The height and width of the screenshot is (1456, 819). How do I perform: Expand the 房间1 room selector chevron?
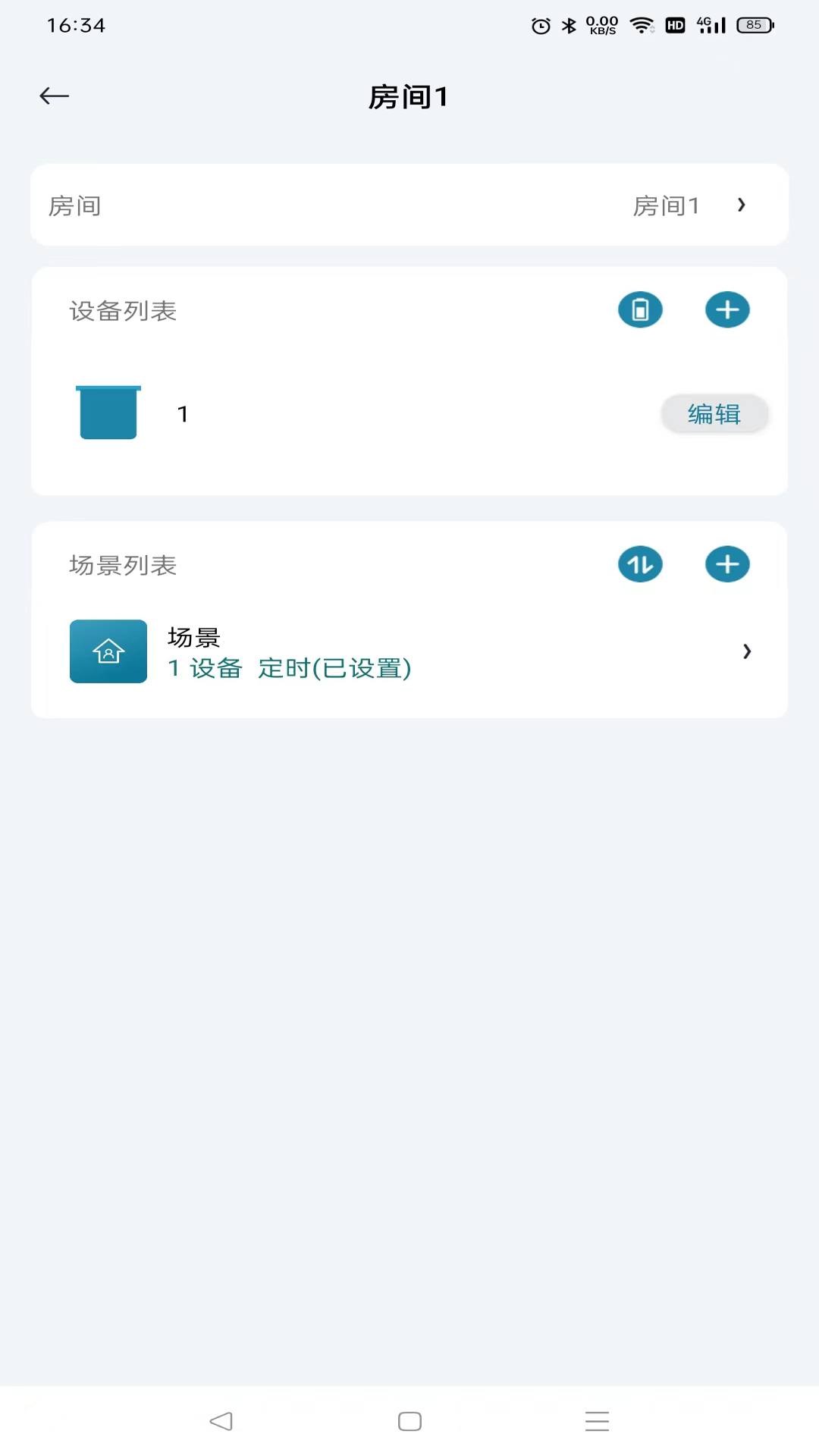coord(741,205)
